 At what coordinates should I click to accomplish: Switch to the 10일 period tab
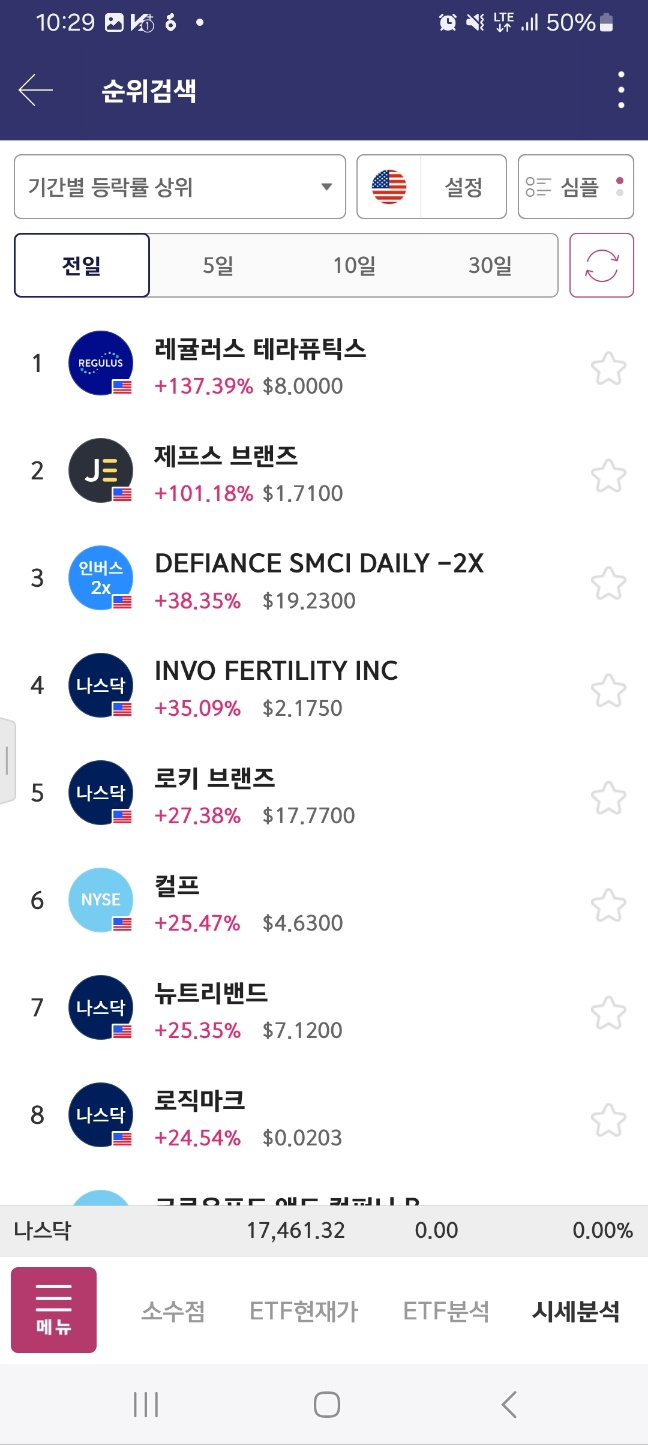354,266
